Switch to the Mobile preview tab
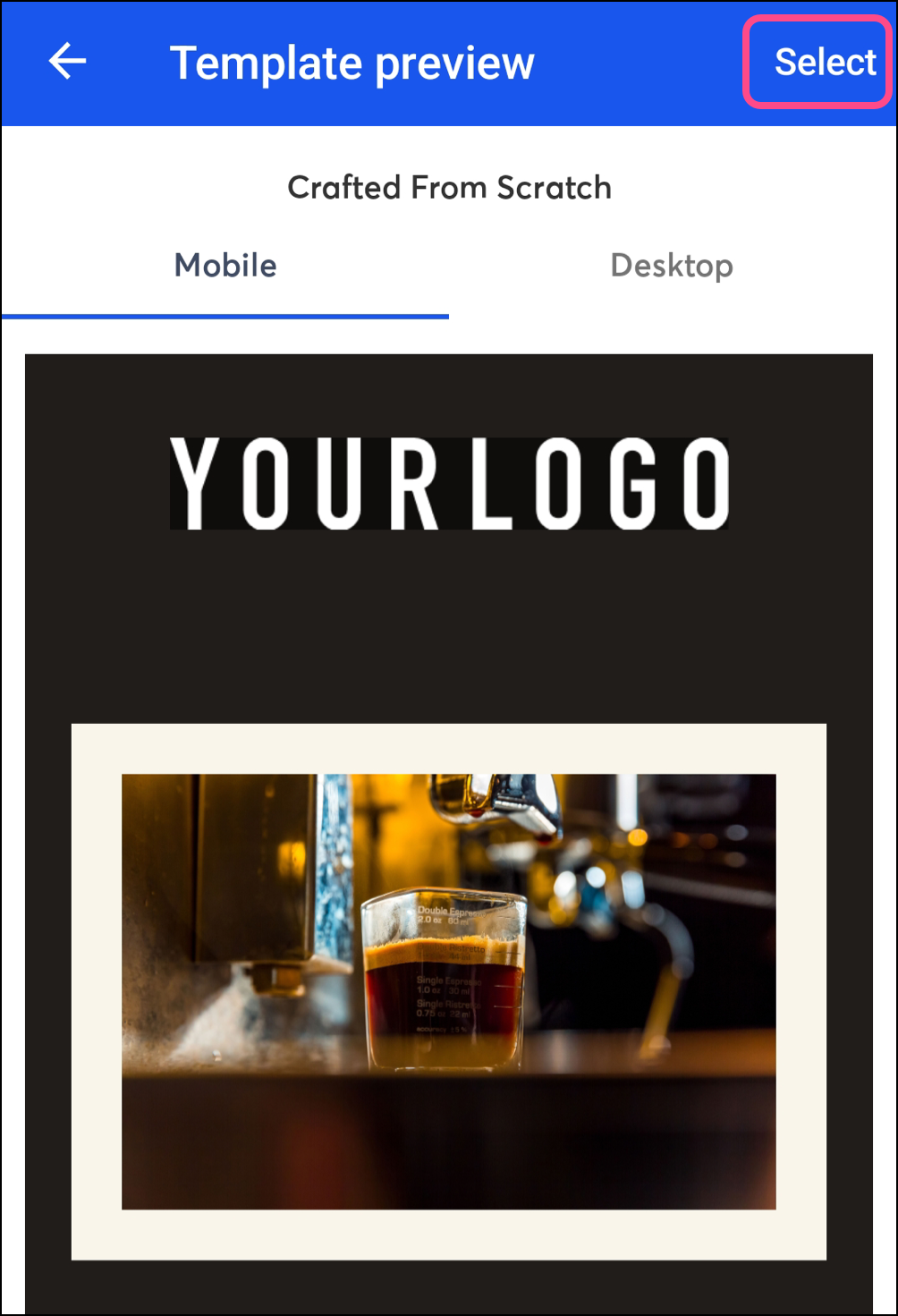This screenshot has width=898, height=1316. point(225,266)
